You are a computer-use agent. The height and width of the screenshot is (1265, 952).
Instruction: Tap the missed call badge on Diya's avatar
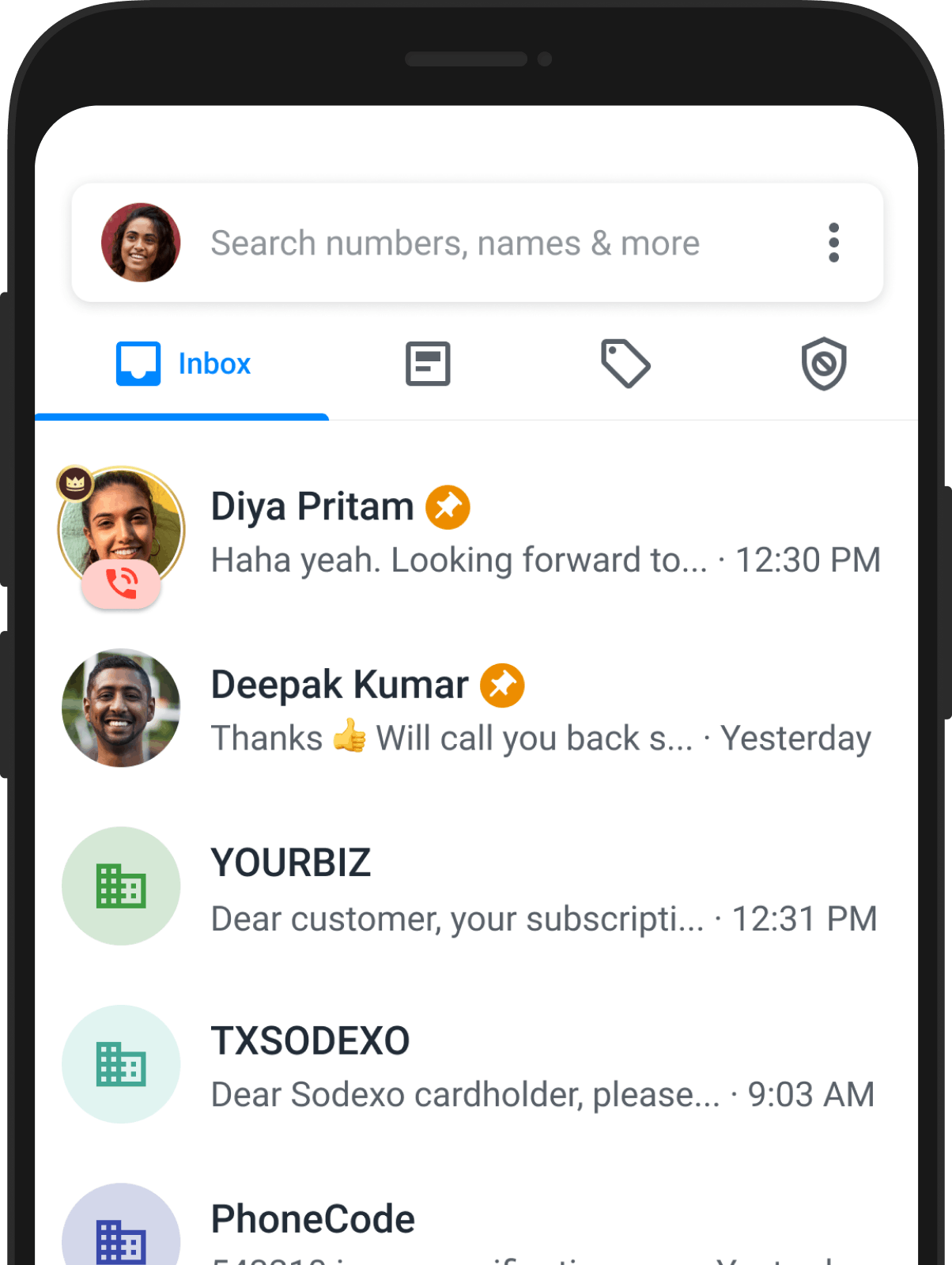point(121,585)
